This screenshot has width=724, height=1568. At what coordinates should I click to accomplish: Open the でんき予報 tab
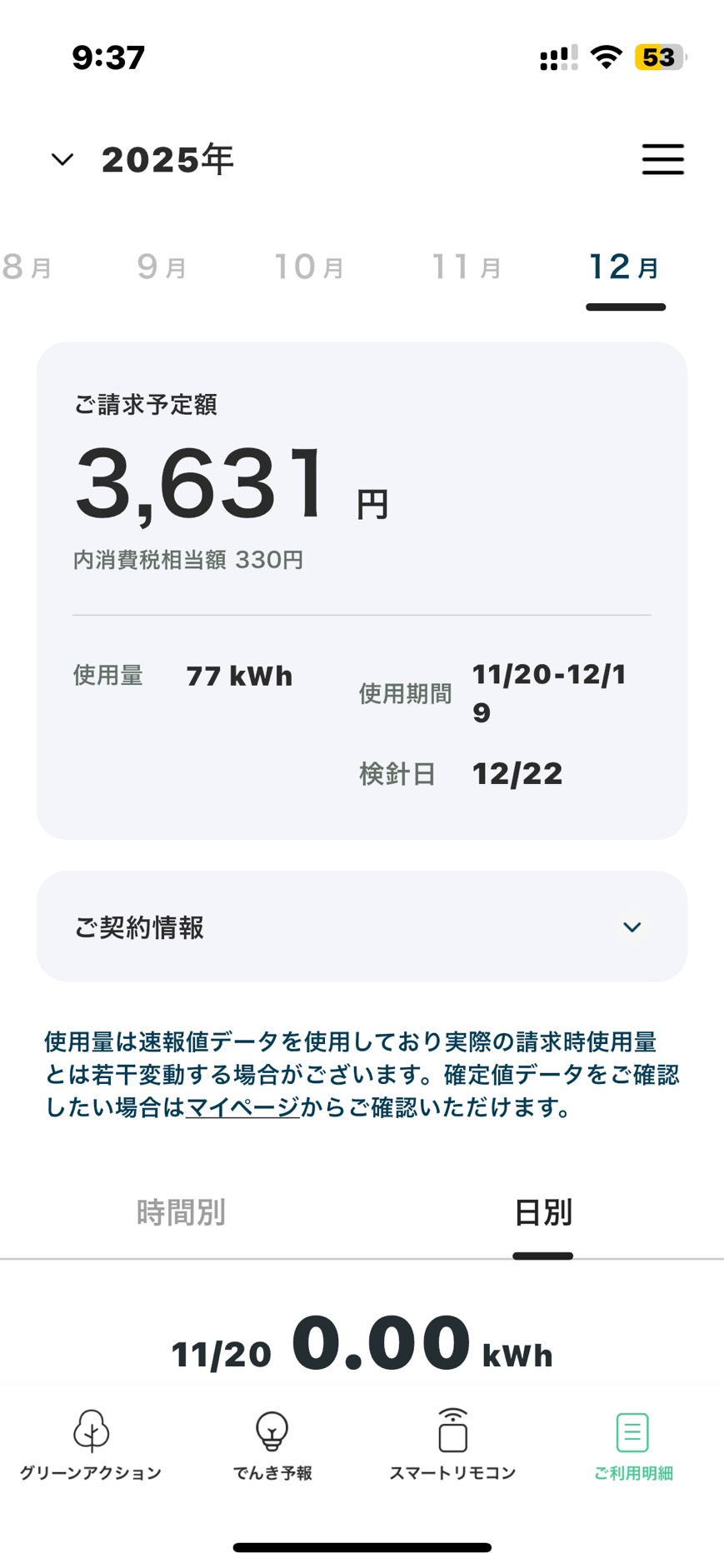tap(272, 1446)
